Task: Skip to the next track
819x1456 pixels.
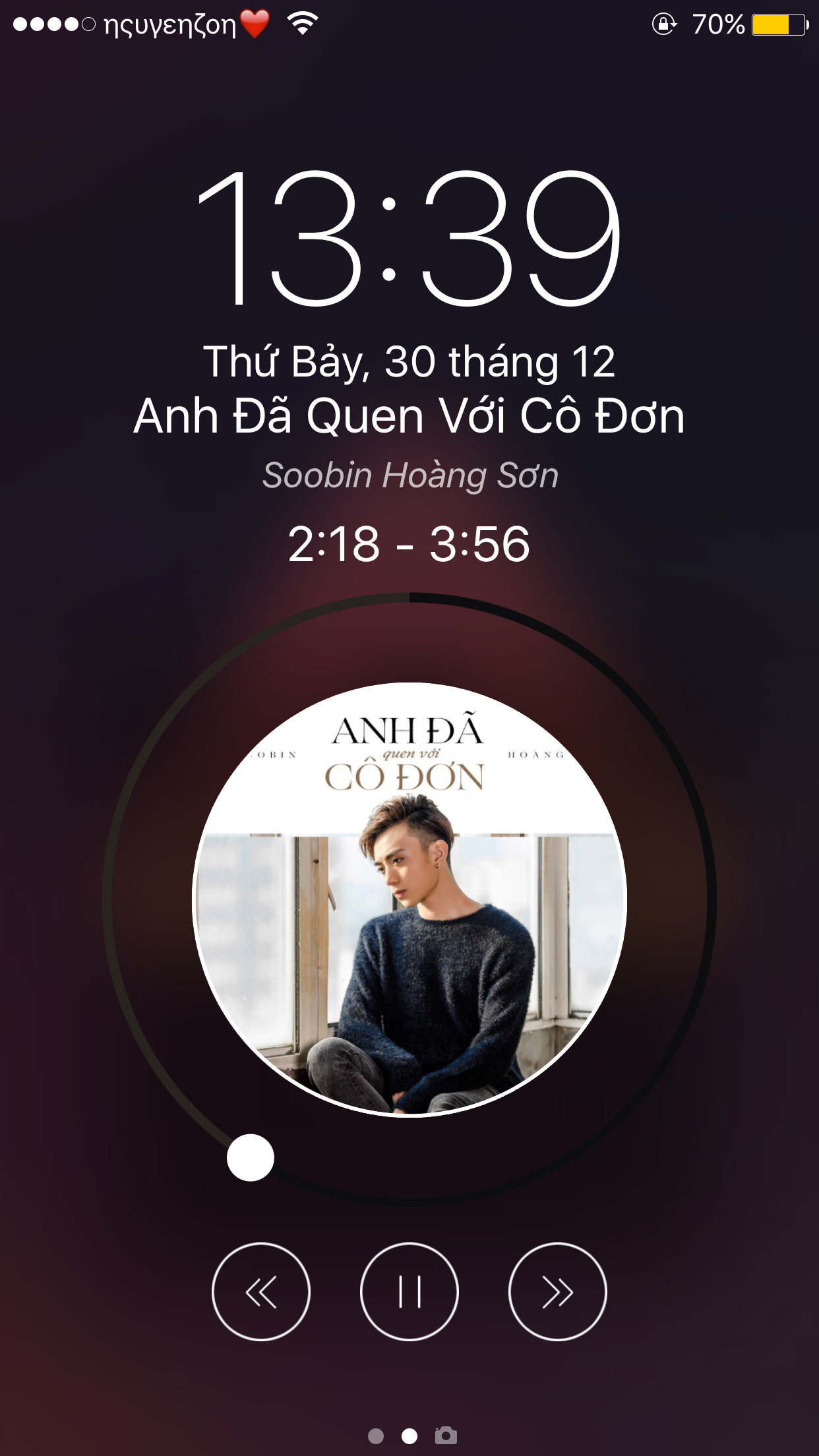Action: point(558,1291)
